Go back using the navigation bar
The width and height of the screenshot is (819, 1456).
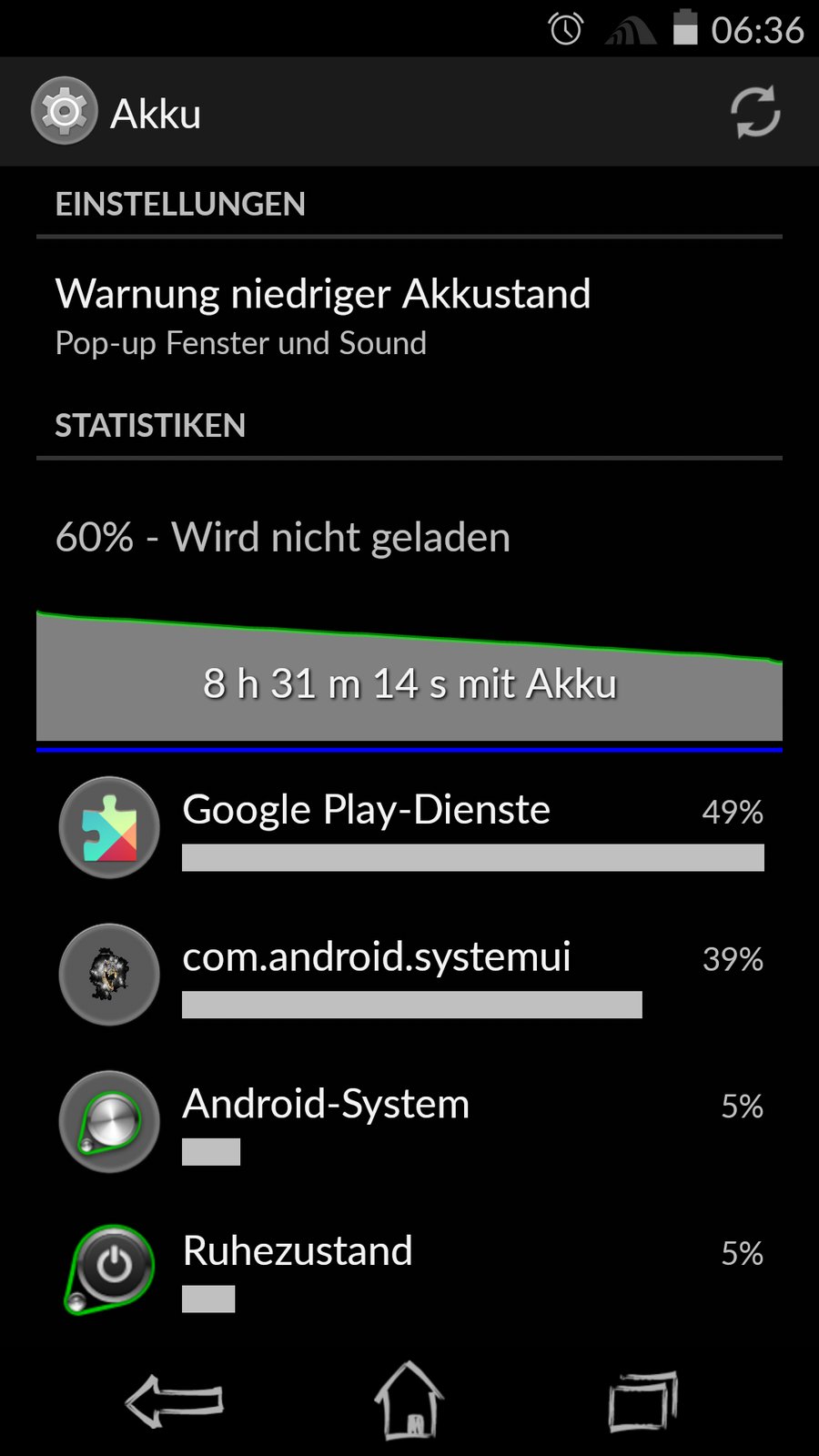175,1401
